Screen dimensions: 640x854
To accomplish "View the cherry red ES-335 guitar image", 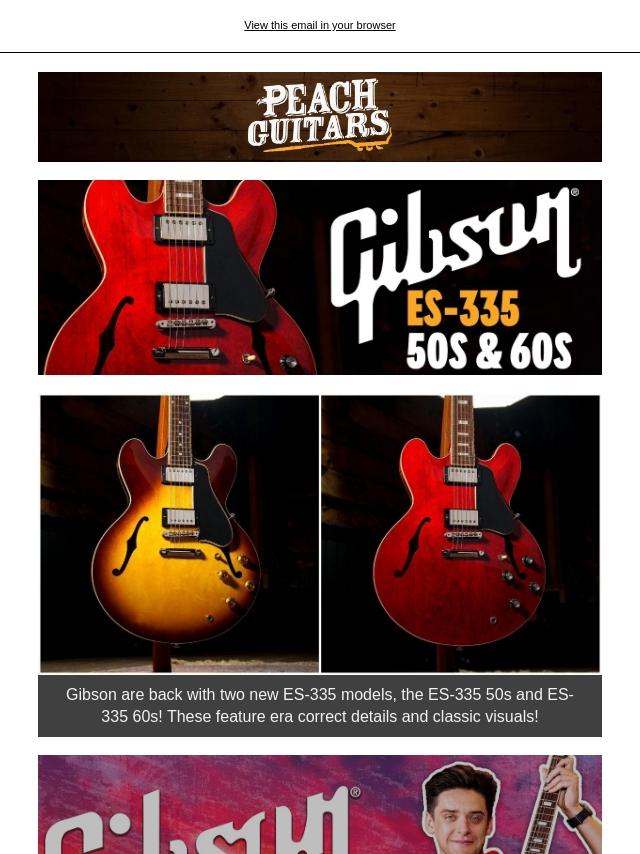I will (x=460, y=534).
